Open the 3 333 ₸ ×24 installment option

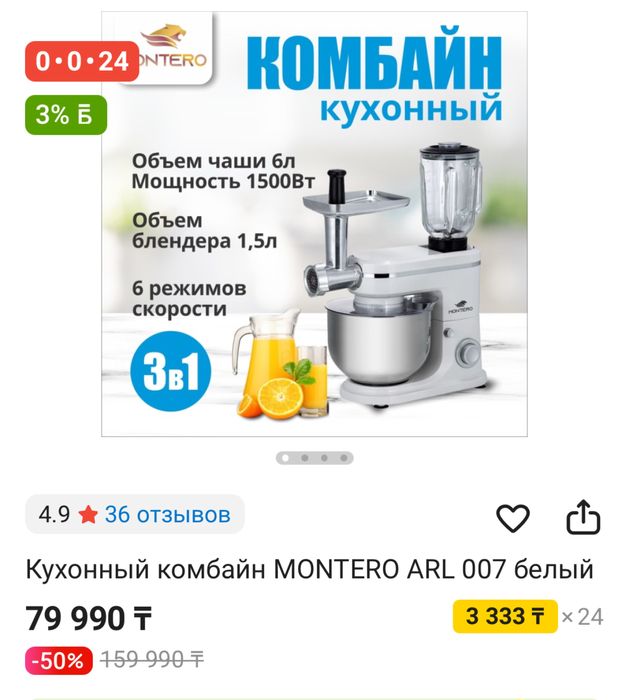(505, 616)
